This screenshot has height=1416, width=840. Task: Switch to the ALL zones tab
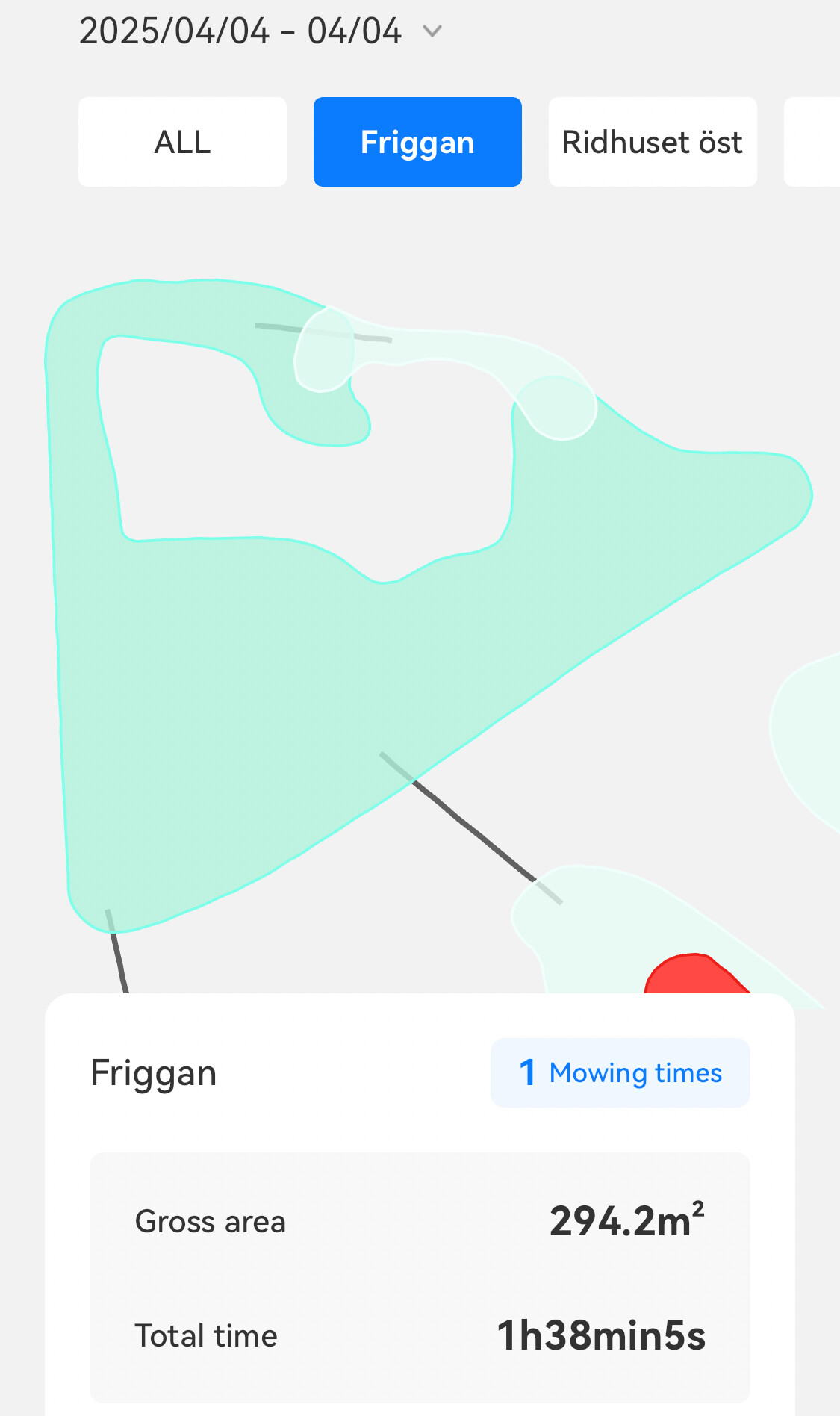point(182,142)
